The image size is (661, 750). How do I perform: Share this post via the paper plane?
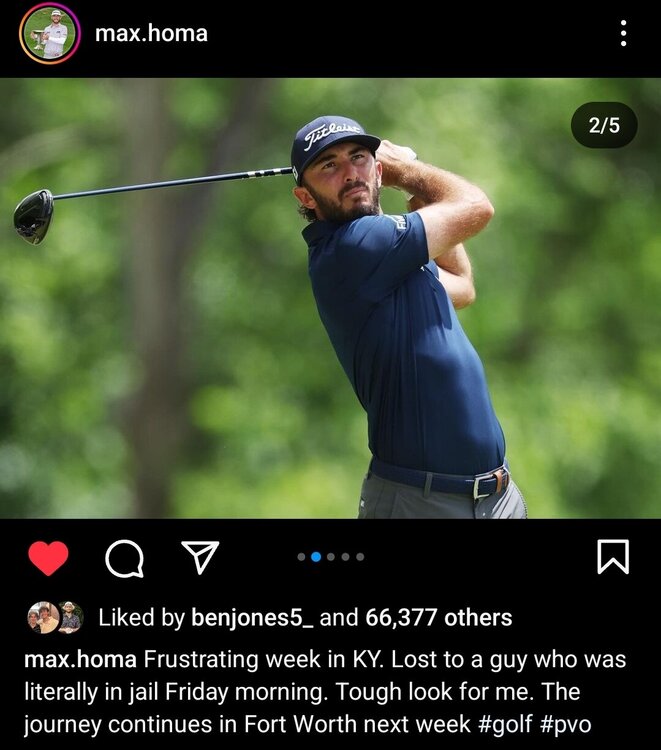(200, 557)
